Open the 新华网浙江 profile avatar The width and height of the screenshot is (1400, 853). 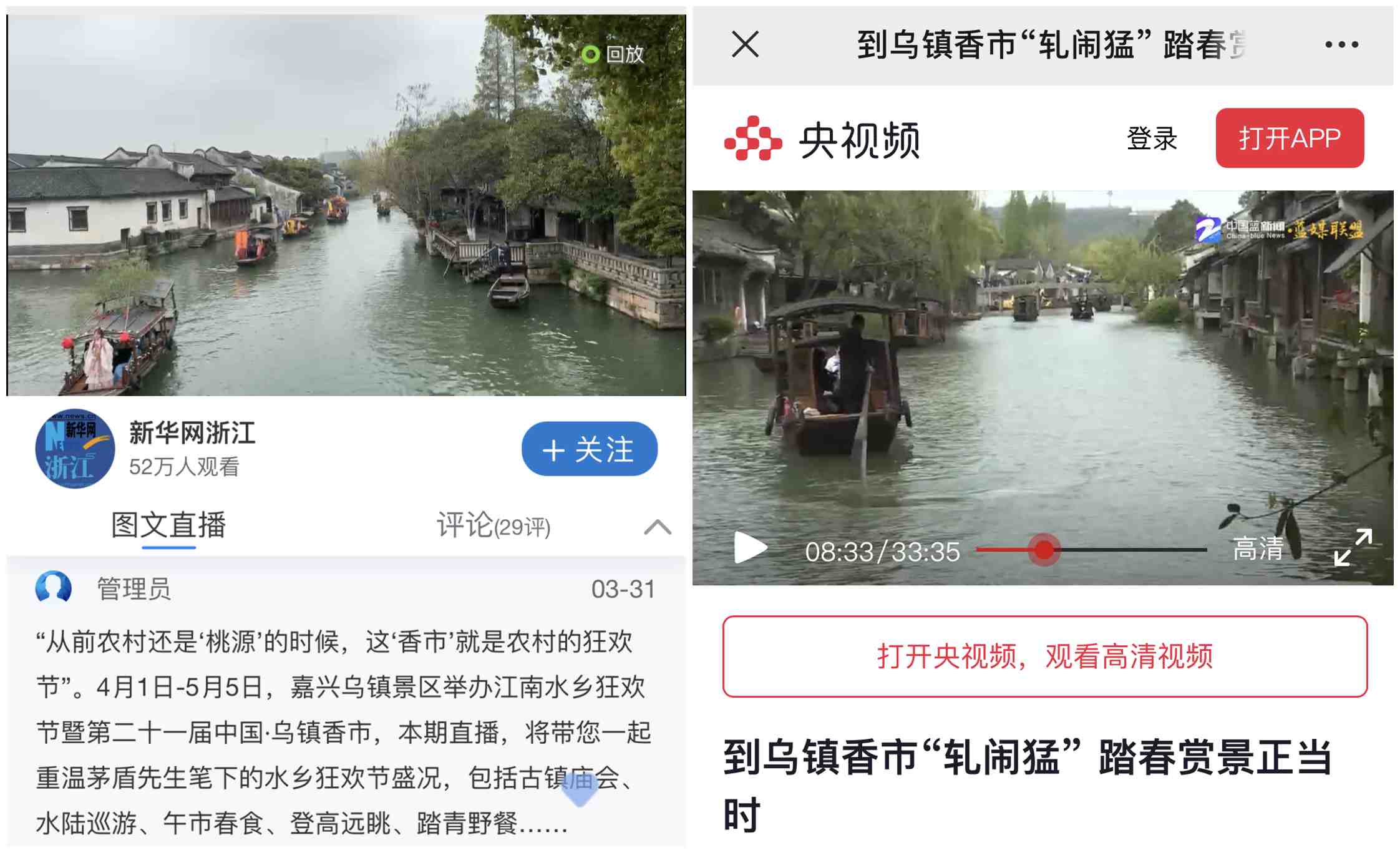tap(75, 449)
